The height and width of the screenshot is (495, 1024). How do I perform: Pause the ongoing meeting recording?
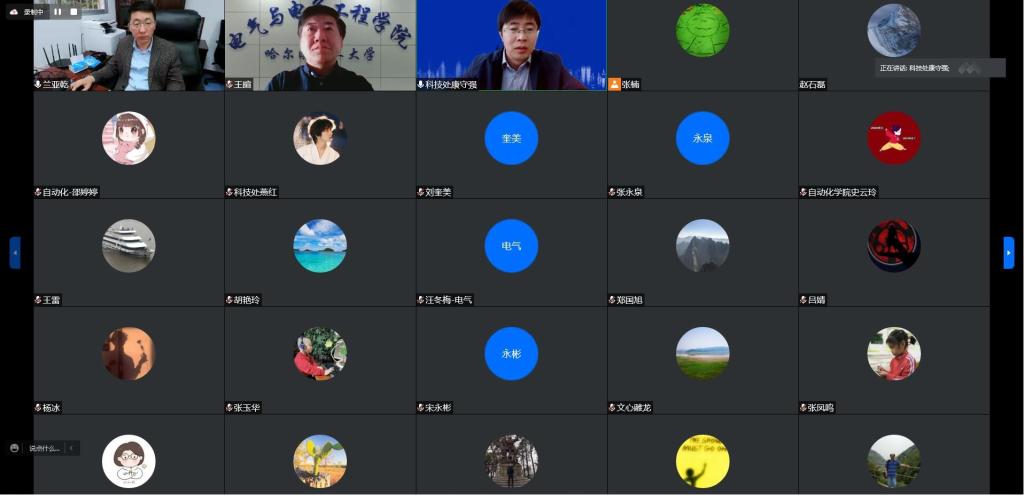[x=57, y=12]
